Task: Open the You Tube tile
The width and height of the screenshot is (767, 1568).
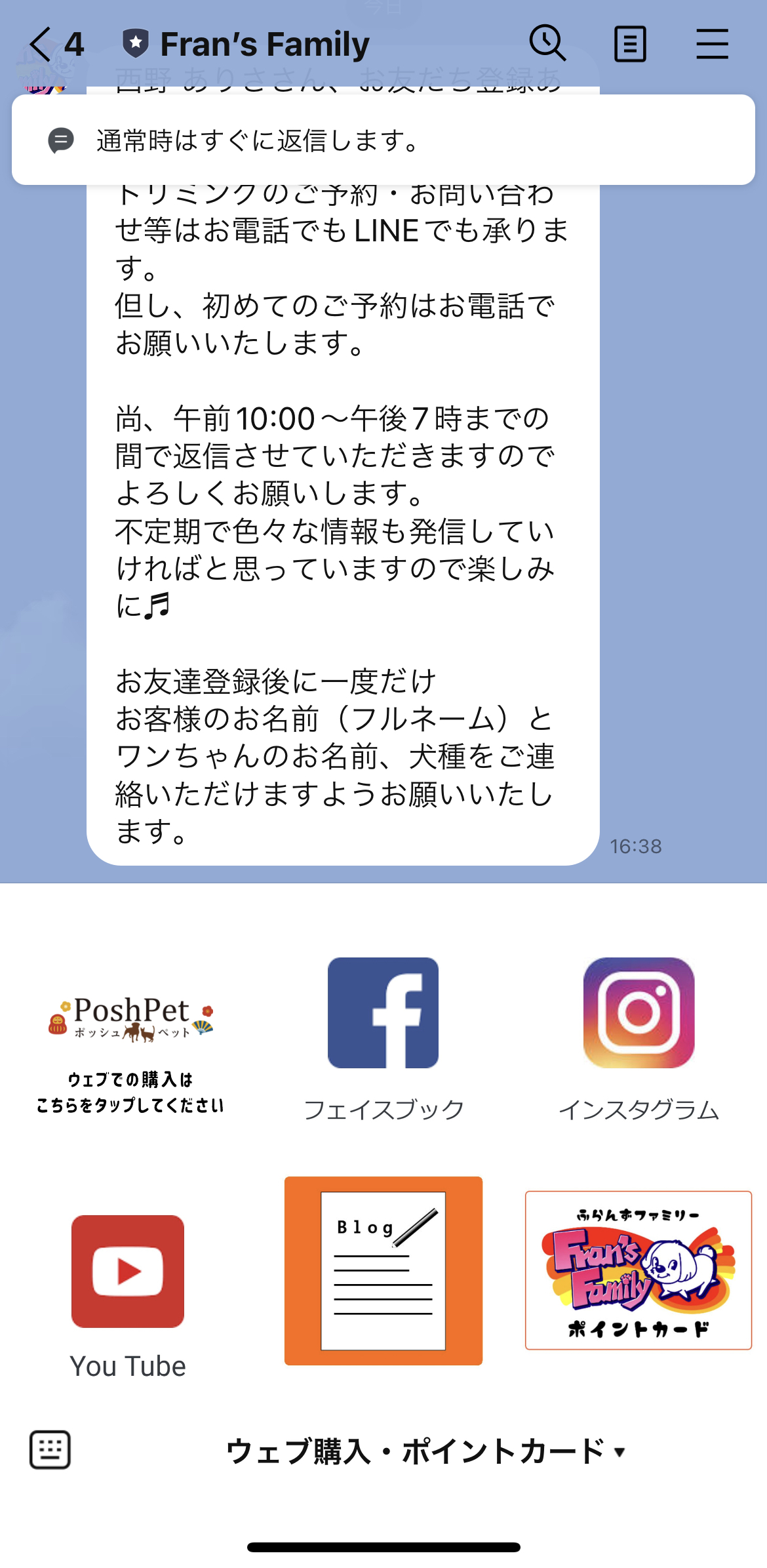Action: click(128, 1292)
